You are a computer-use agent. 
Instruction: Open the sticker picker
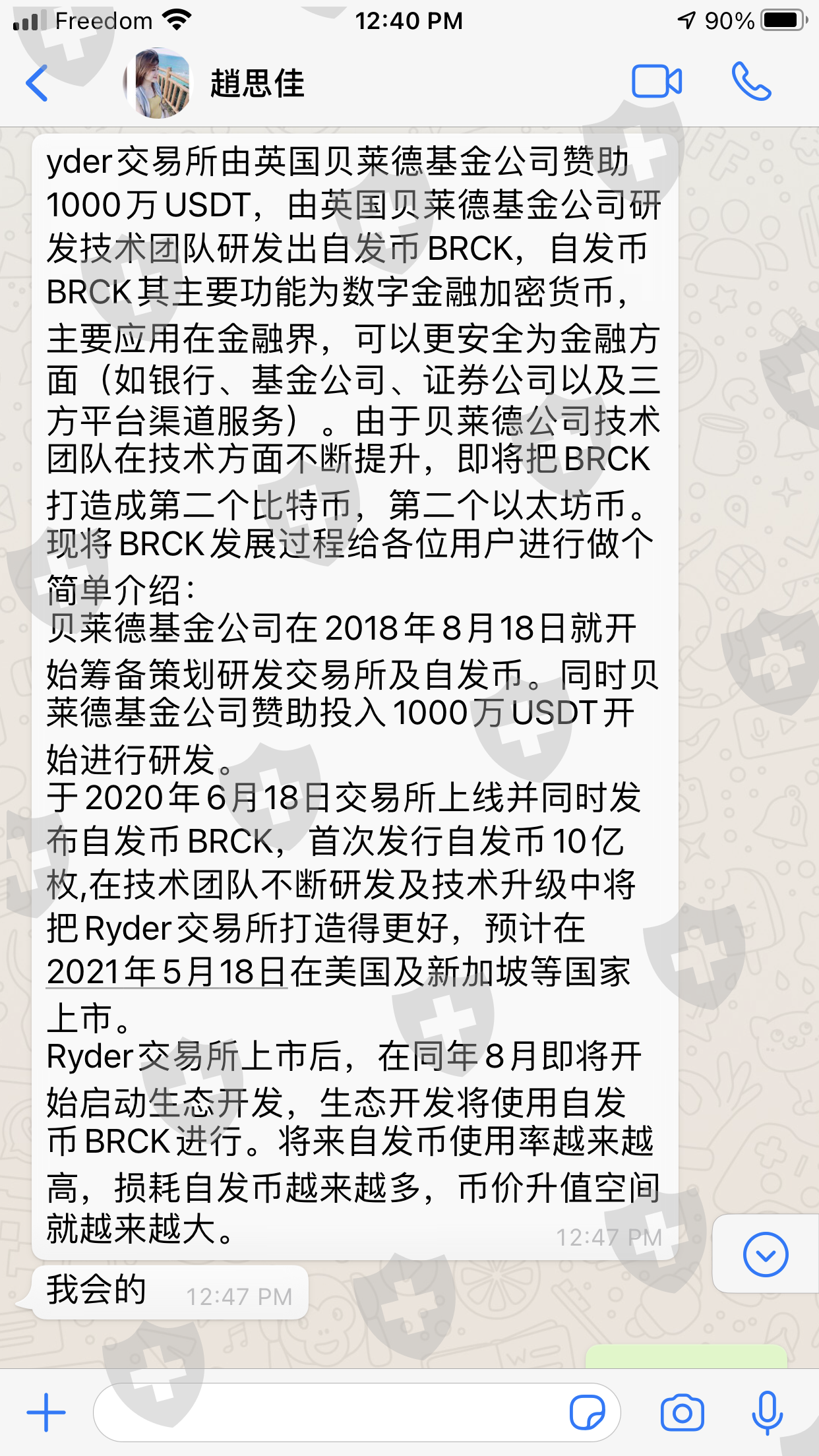pyautogui.click(x=588, y=1412)
